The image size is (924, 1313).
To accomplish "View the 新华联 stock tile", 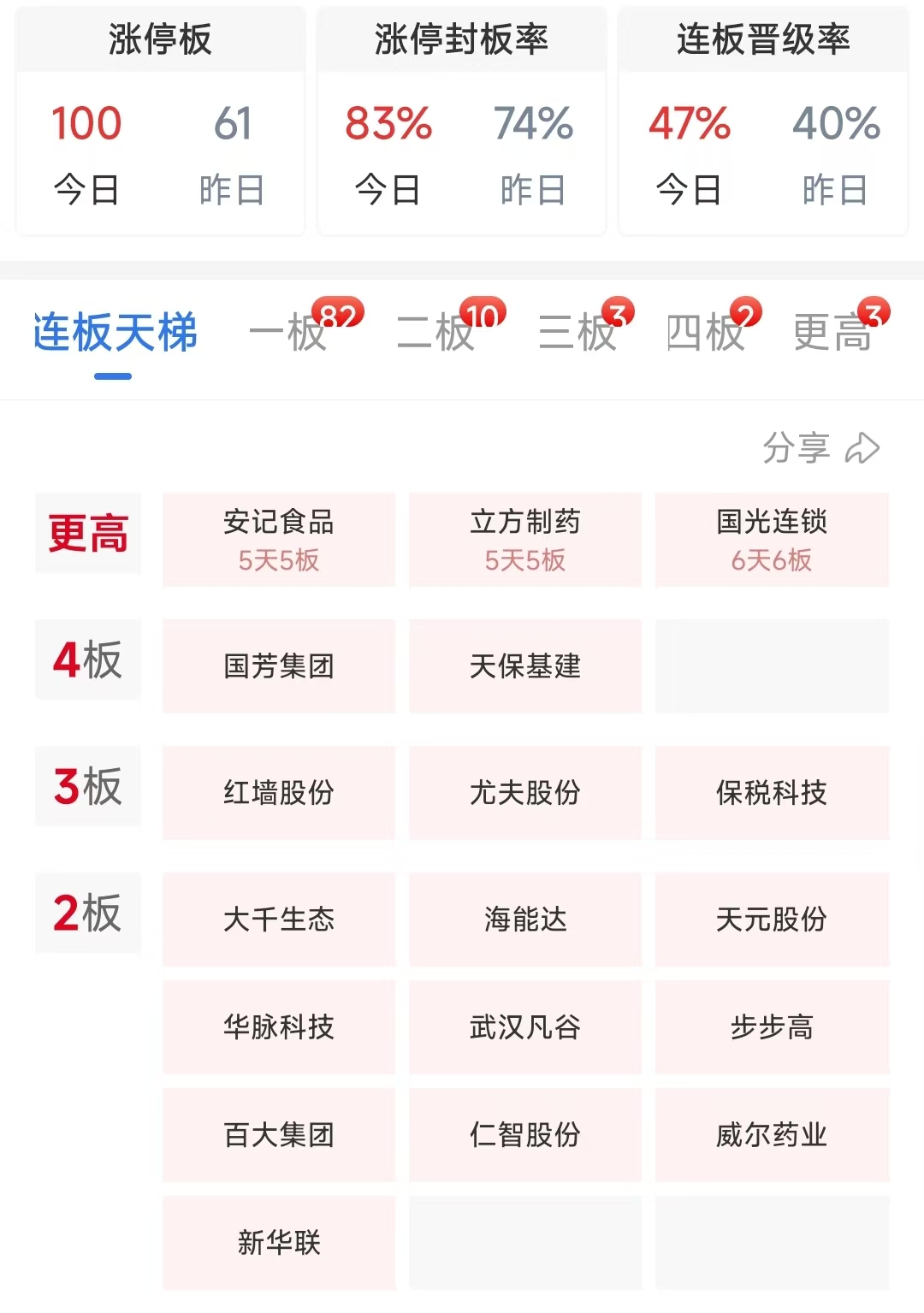I will point(279,1243).
